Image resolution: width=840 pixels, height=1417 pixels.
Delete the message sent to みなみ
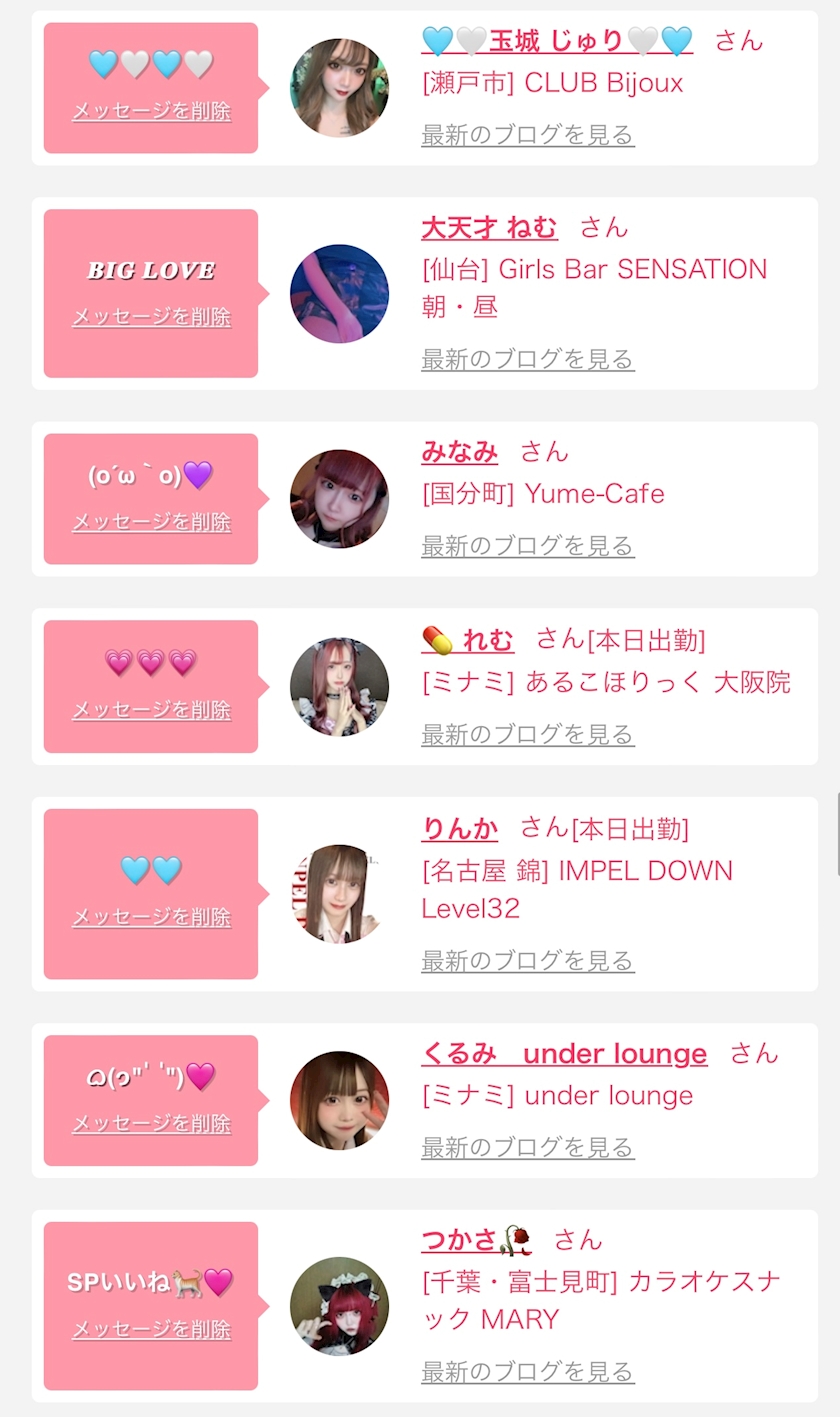point(151,522)
